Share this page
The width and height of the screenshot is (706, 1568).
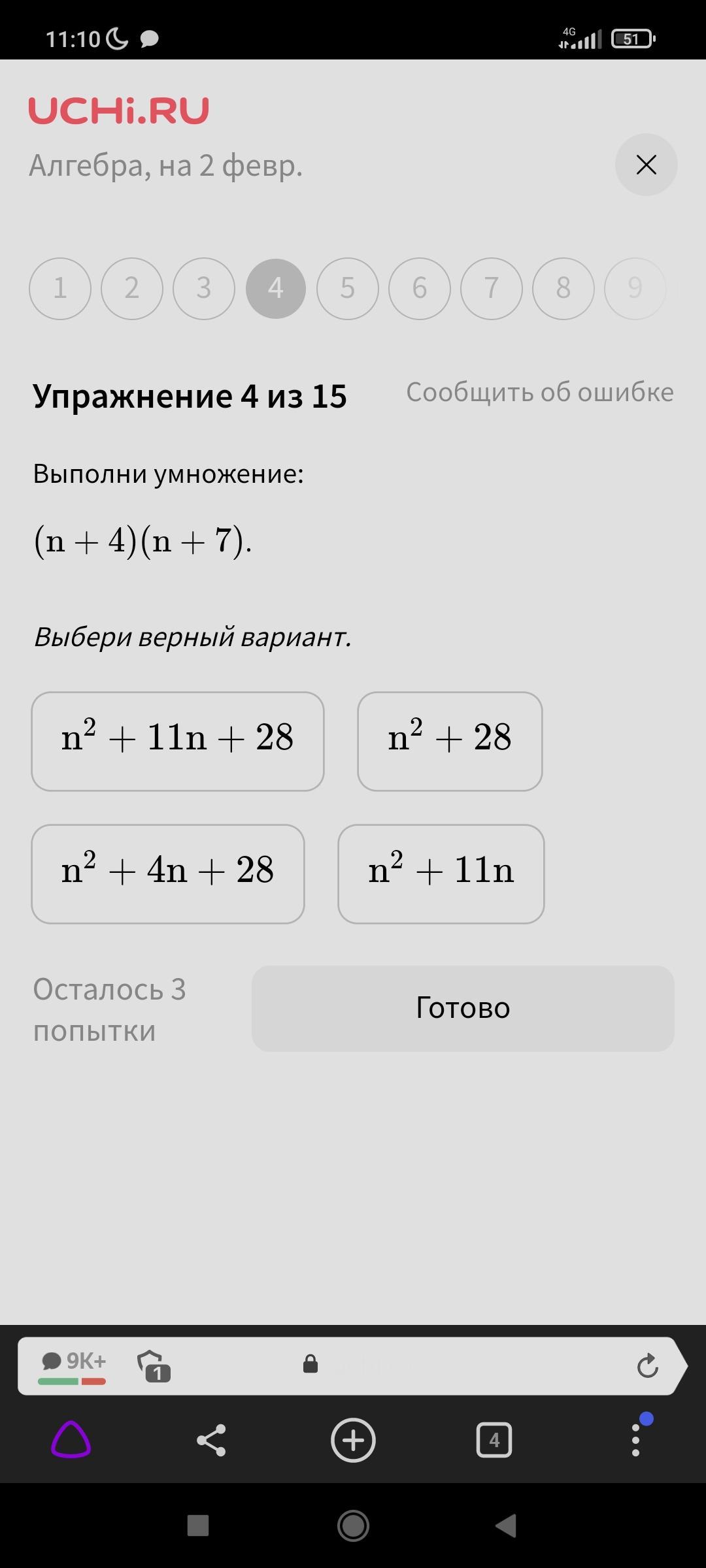click(x=211, y=1440)
